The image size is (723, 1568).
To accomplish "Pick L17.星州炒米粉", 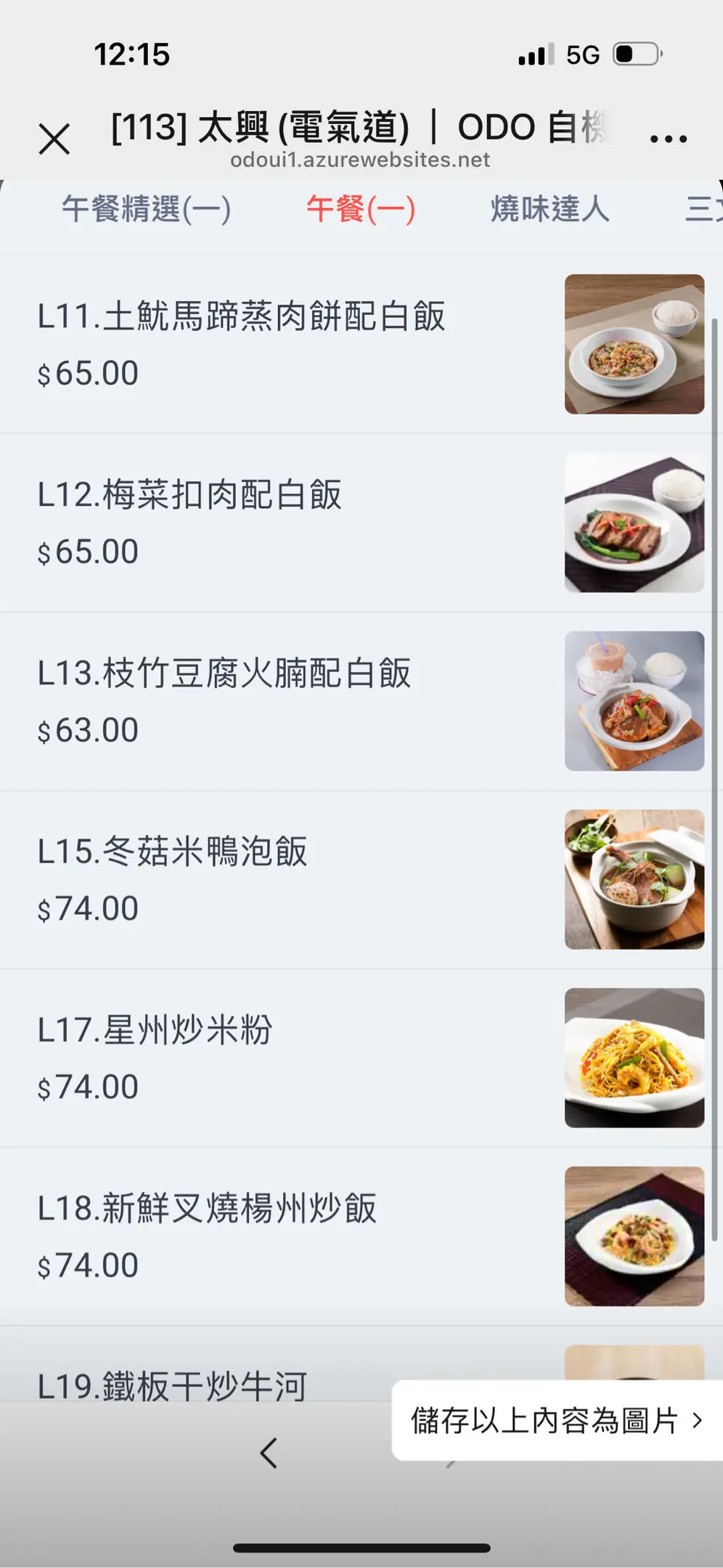I will (155, 1031).
